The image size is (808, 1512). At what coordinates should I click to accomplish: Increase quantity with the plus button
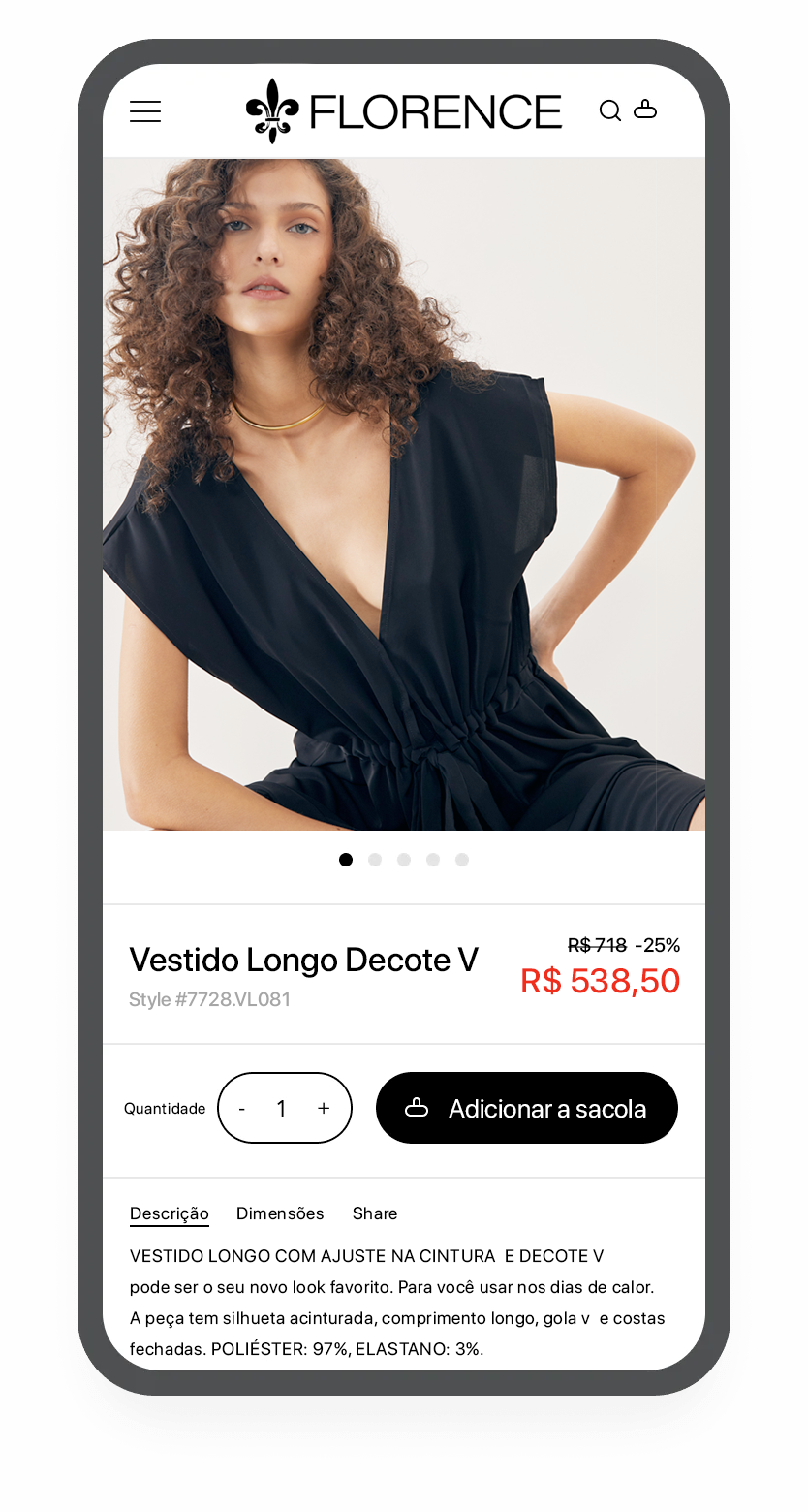click(x=324, y=1108)
